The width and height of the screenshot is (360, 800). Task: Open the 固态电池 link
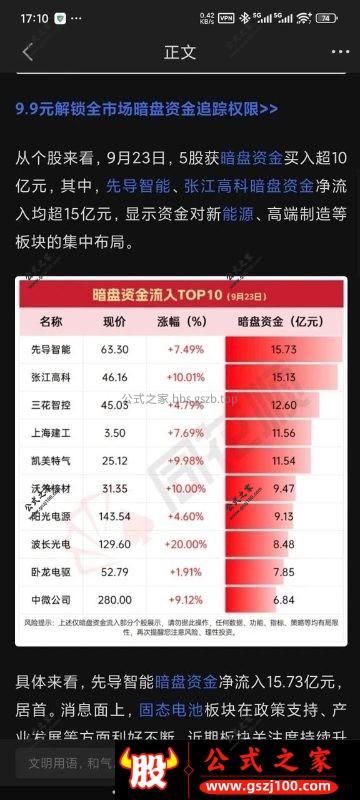point(171,710)
